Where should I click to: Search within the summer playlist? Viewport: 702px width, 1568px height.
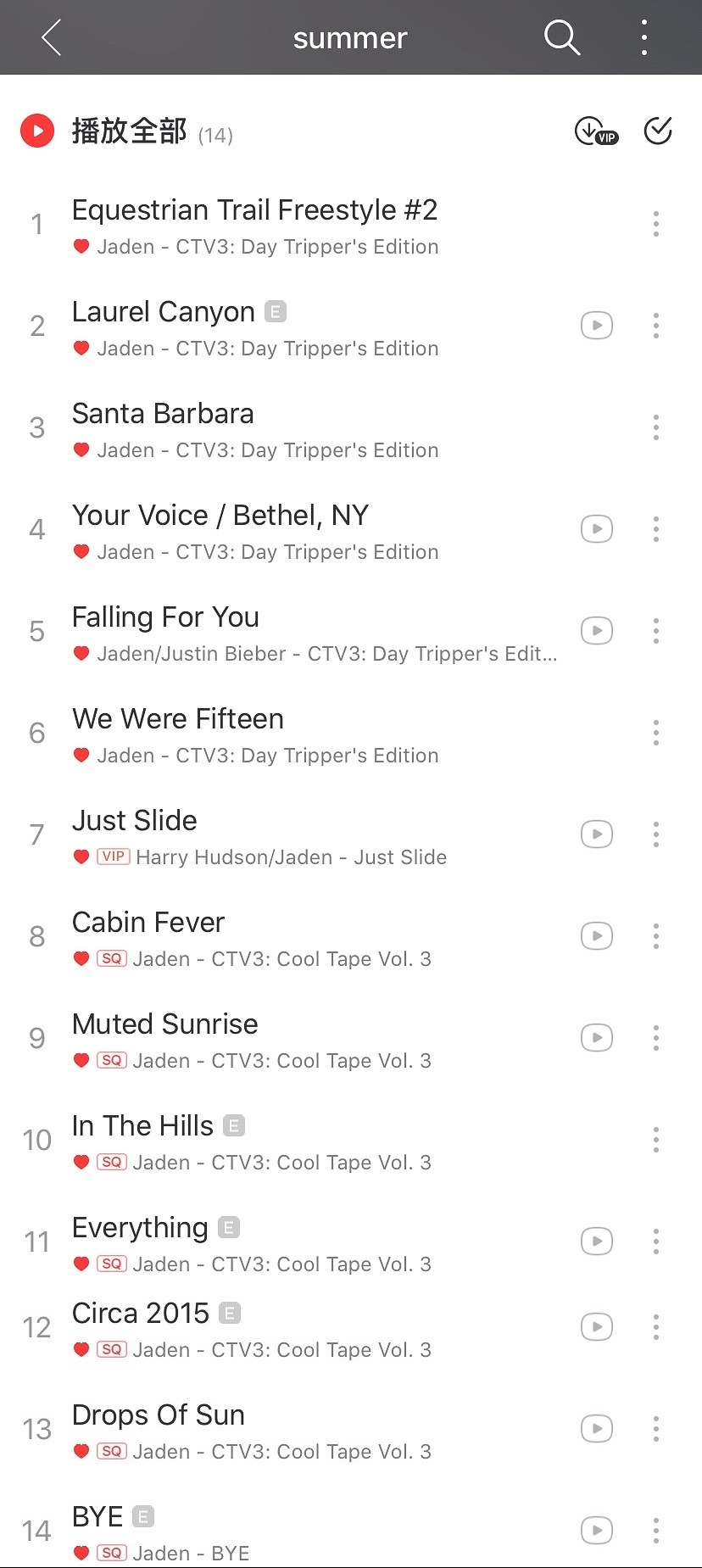point(561,38)
